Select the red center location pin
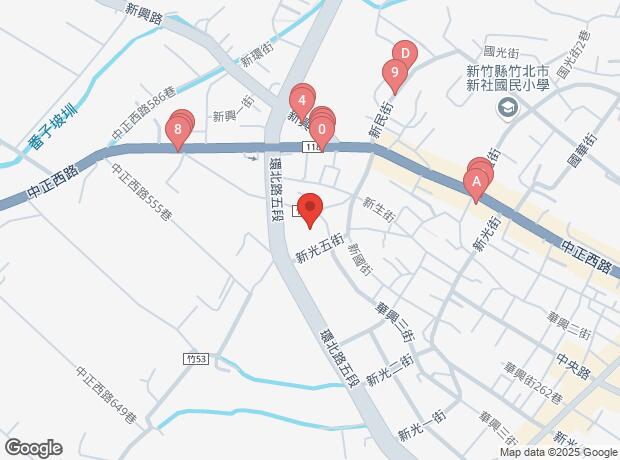This screenshot has height=460, width=620. [310, 209]
